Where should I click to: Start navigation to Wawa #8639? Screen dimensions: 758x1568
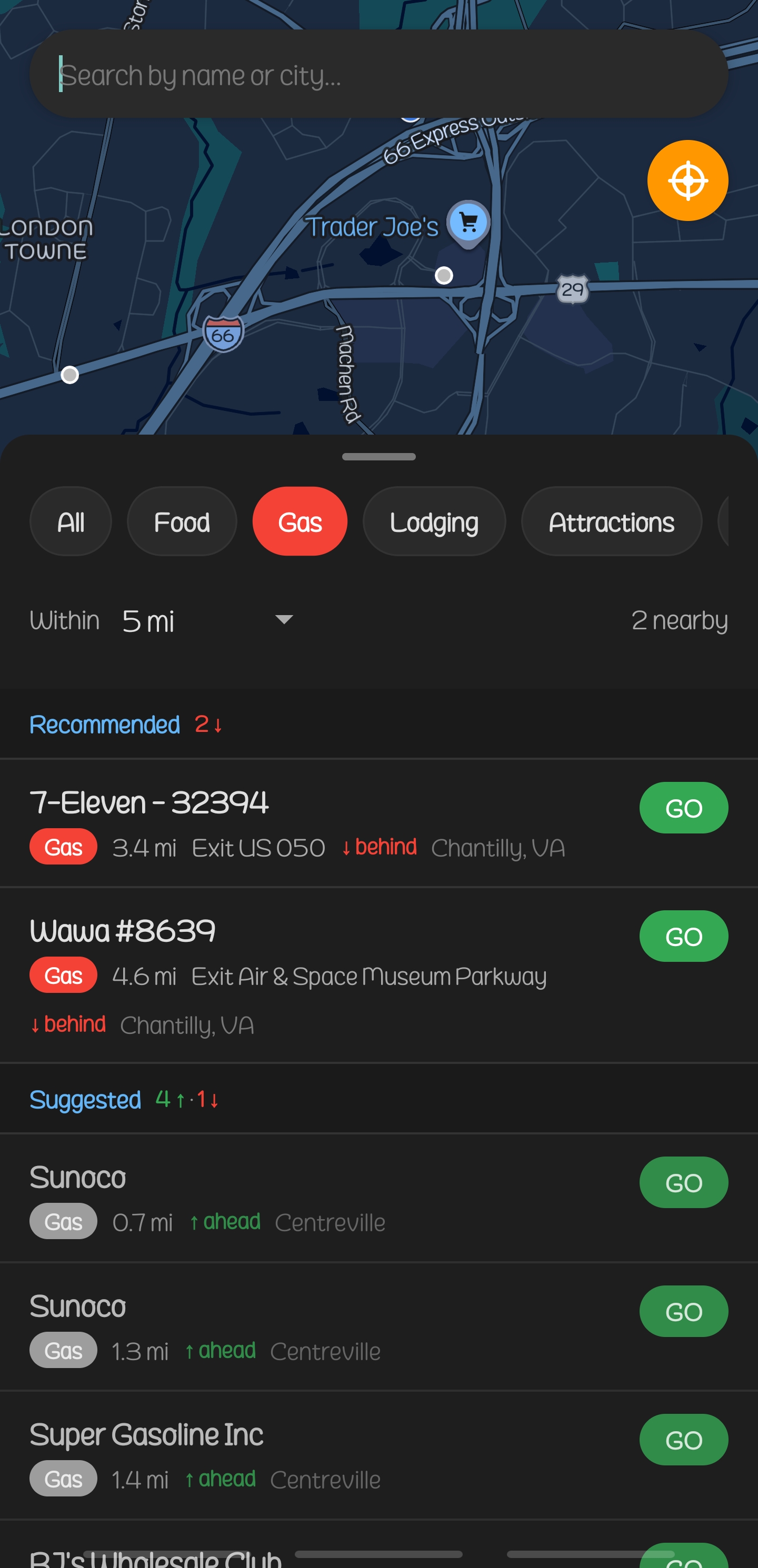(683, 936)
